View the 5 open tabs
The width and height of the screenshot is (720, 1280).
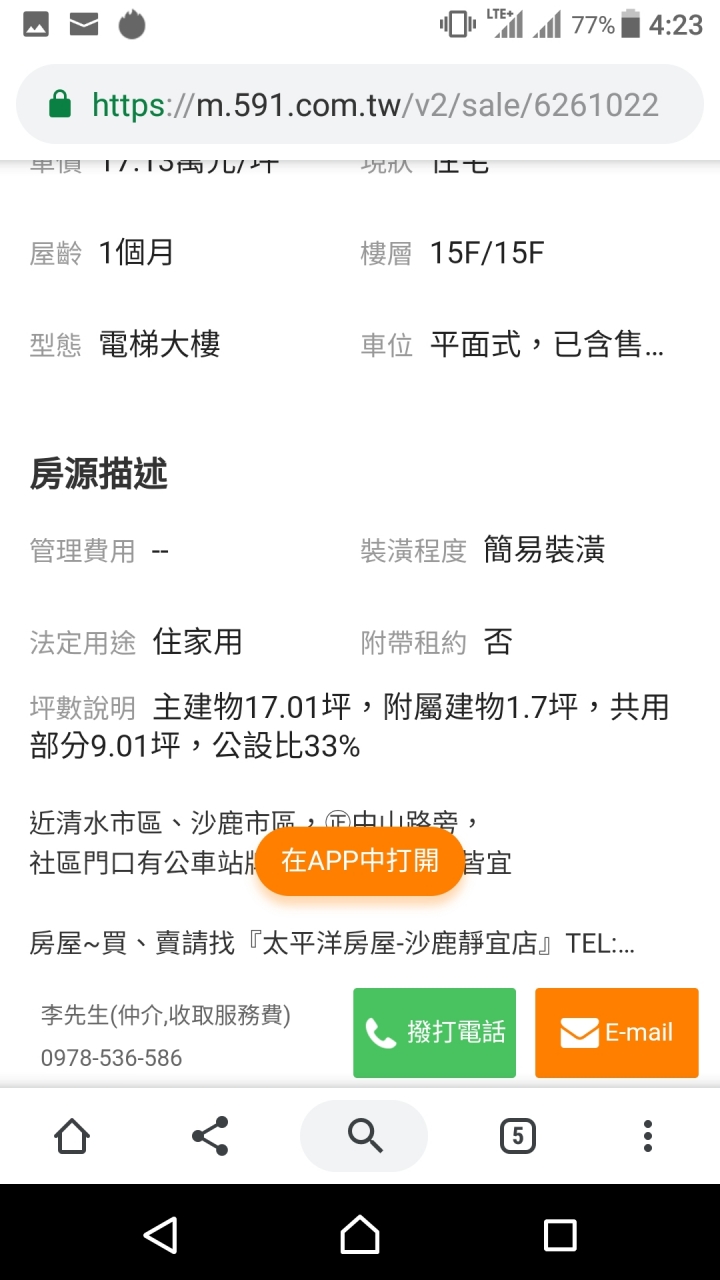point(517,1136)
